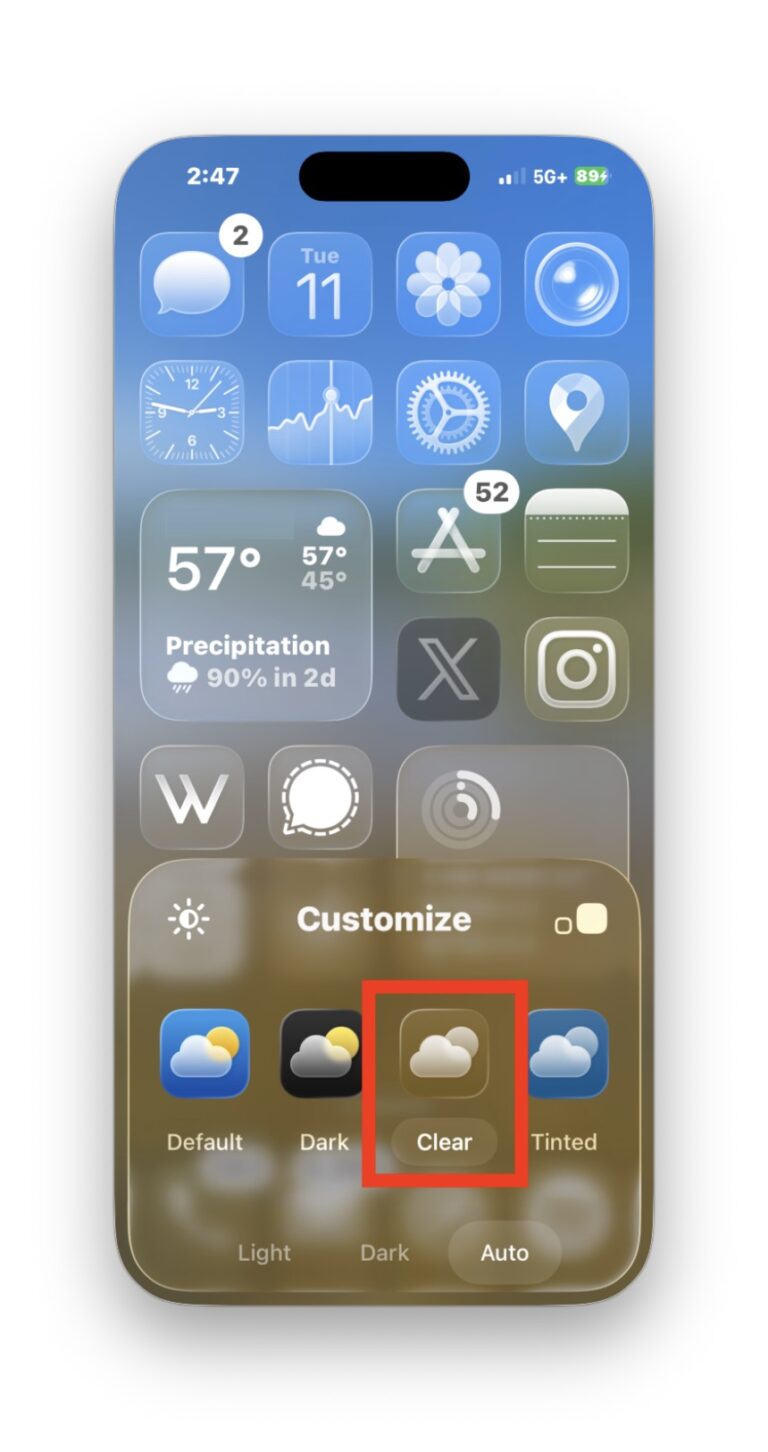Select the Clear icon style
The width and height of the screenshot is (768, 1452).
pyautogui.click(x=444, y=1054)
